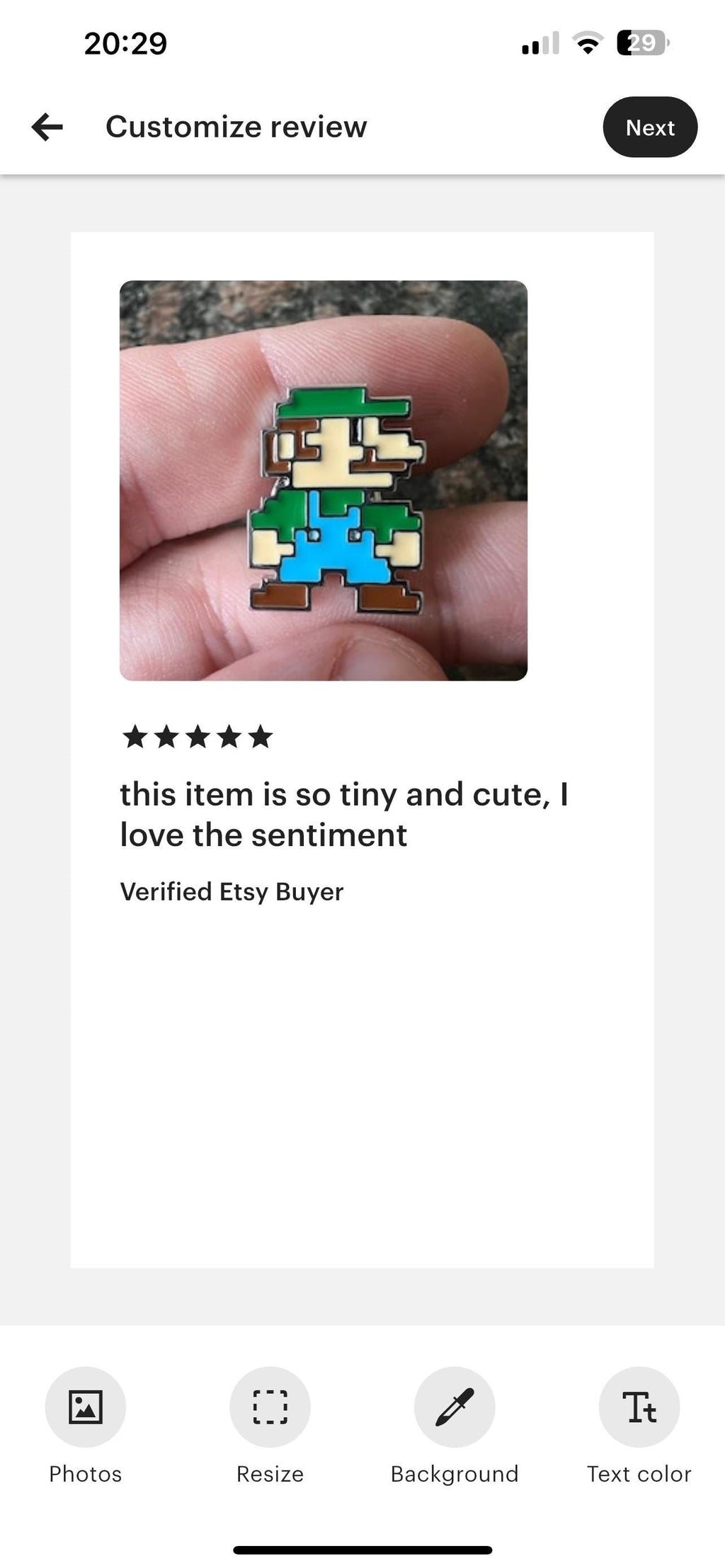Viewport: 725px width, 1568px height.
Task: Tap Next to proceed to the next step
Action: tap(649, 127)
